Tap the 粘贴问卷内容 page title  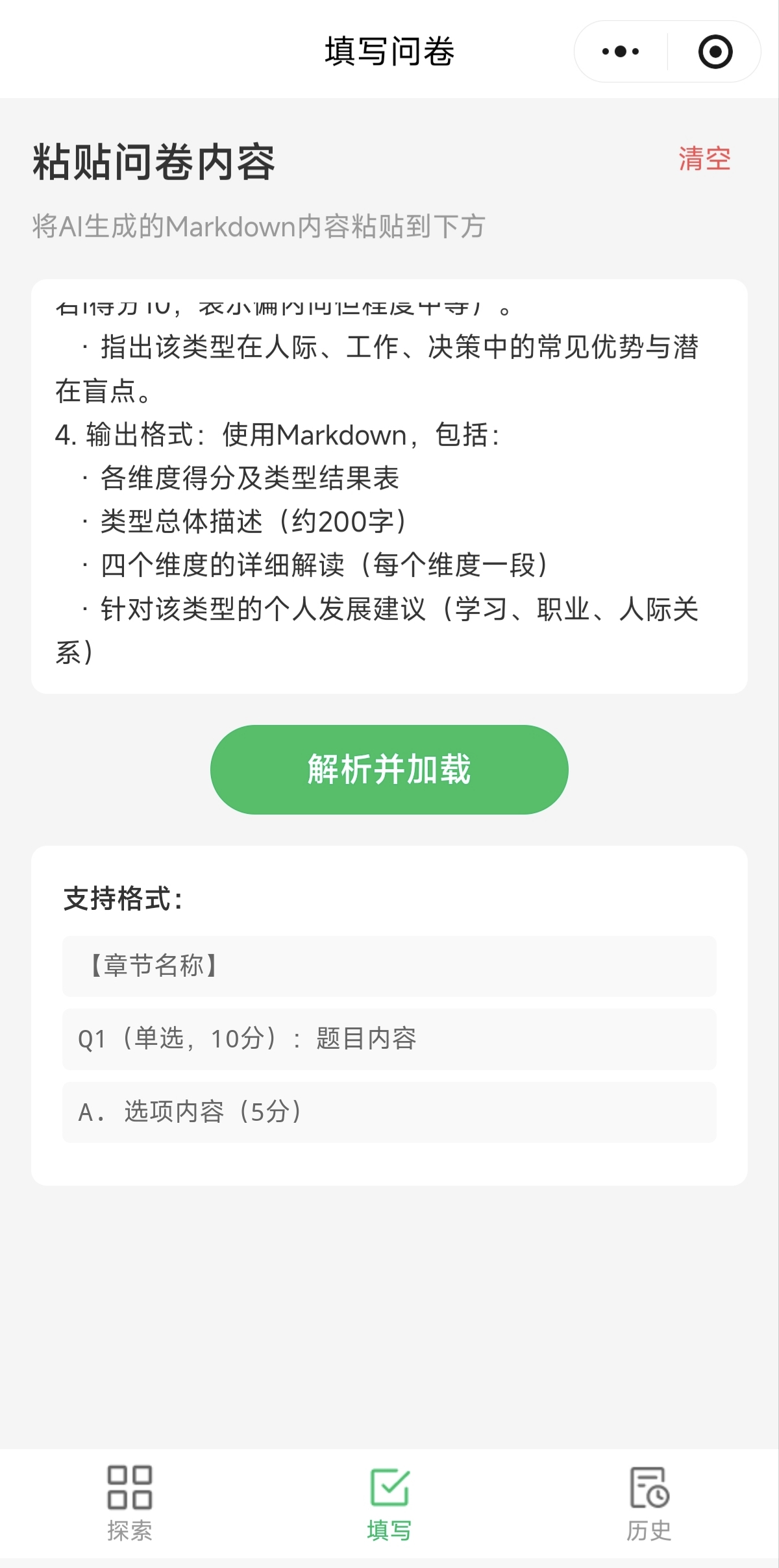(154, 162)
